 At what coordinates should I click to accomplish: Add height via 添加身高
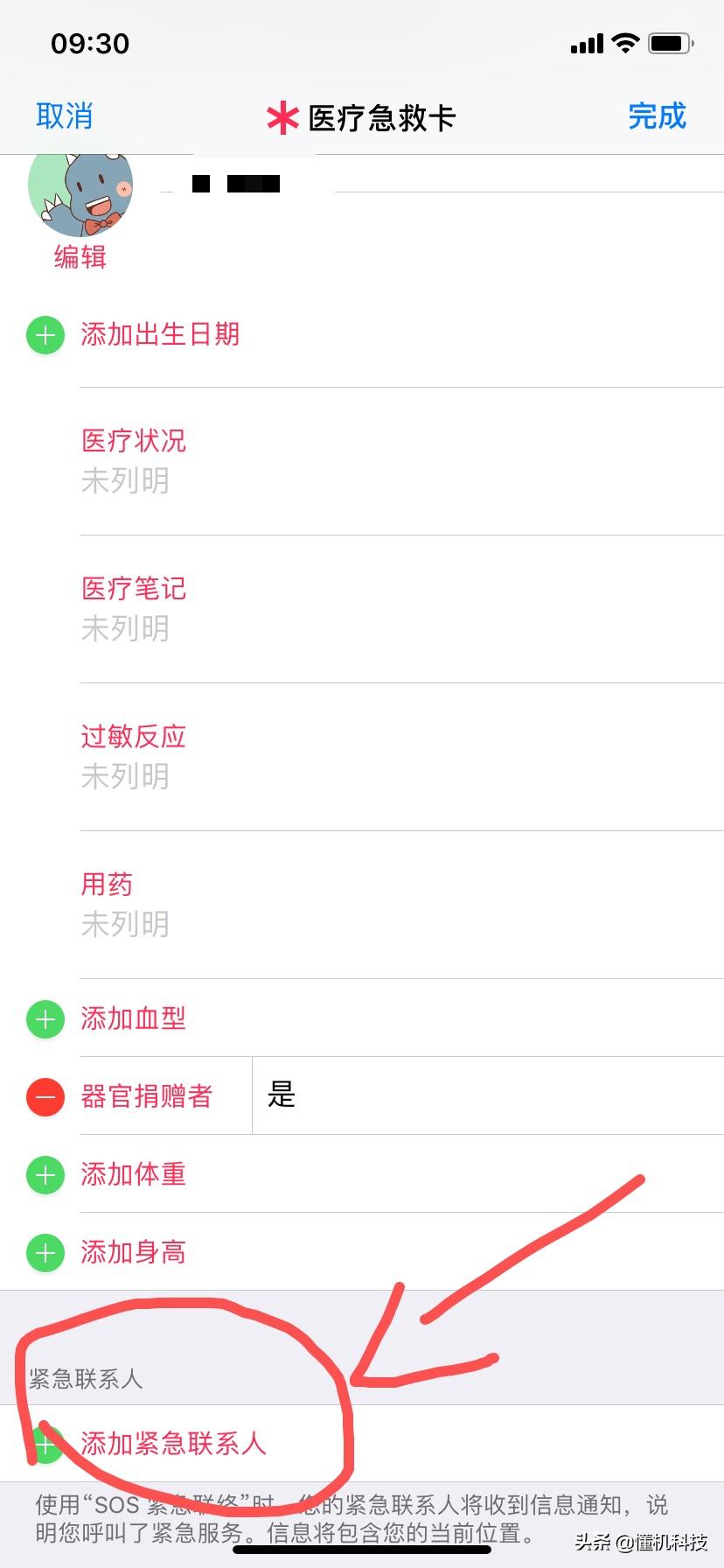pyautogui.click(x=362, y=1252)
